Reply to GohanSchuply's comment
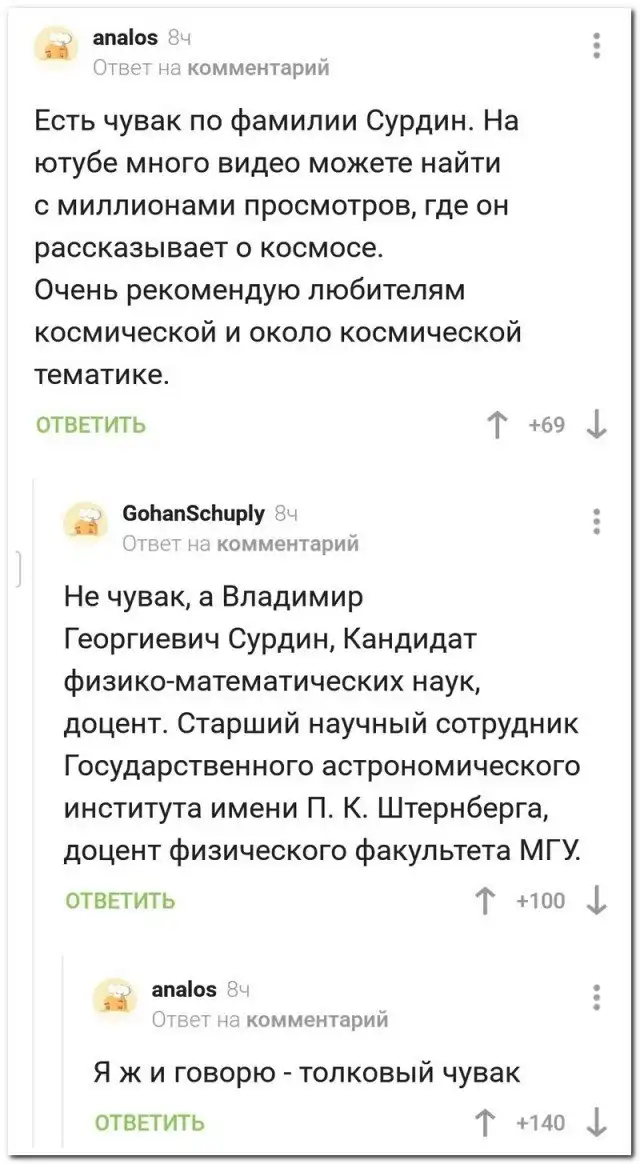 point(120,901)
